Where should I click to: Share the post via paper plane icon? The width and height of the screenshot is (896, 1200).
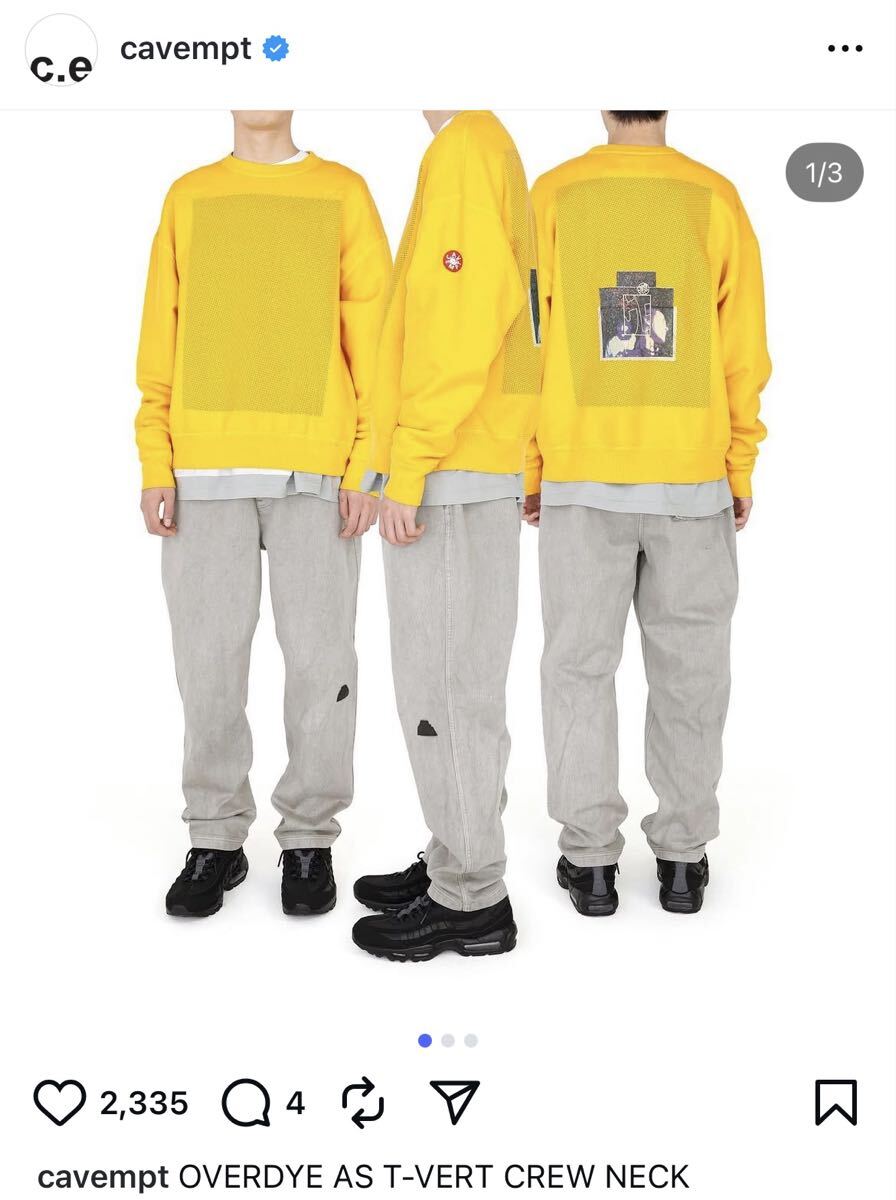454,1102
